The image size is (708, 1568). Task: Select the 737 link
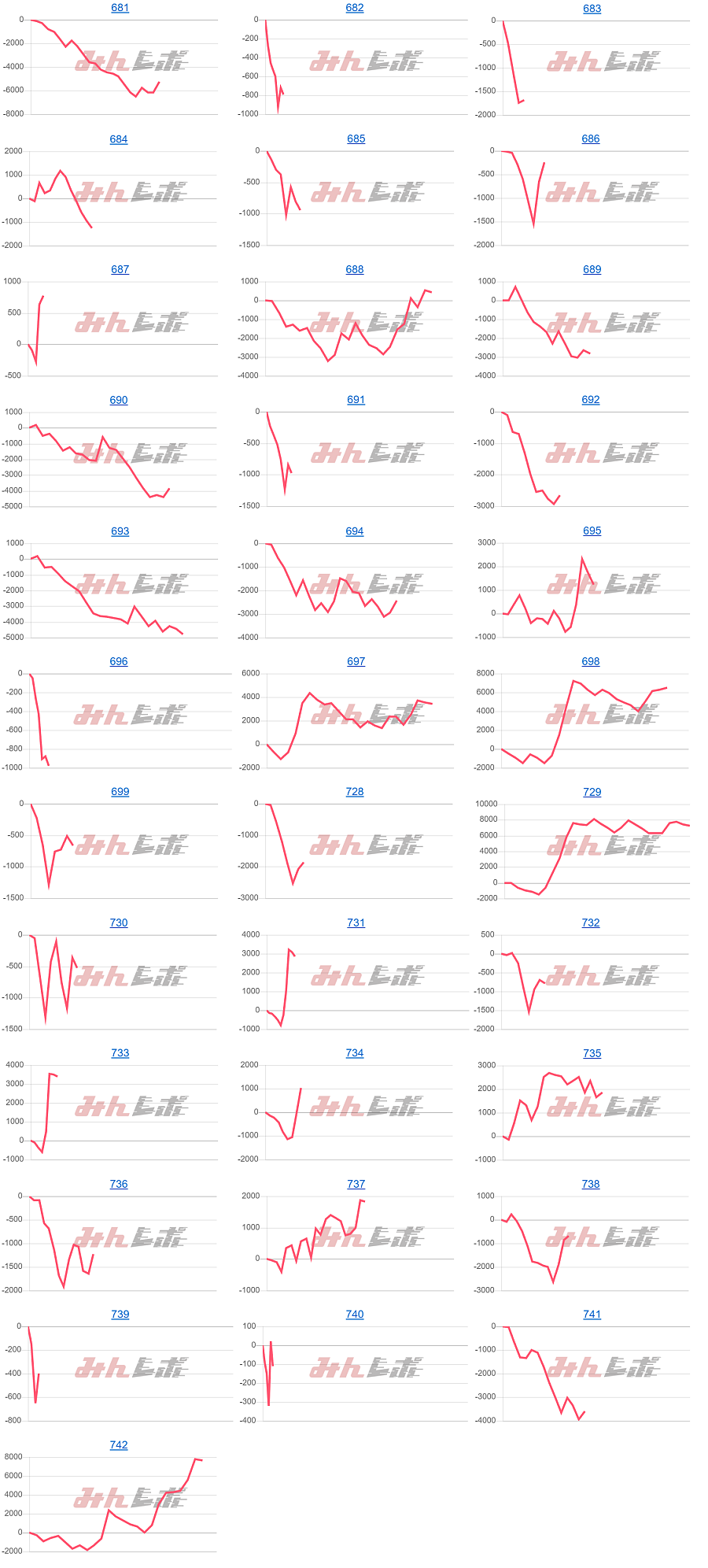point(356,1184)
